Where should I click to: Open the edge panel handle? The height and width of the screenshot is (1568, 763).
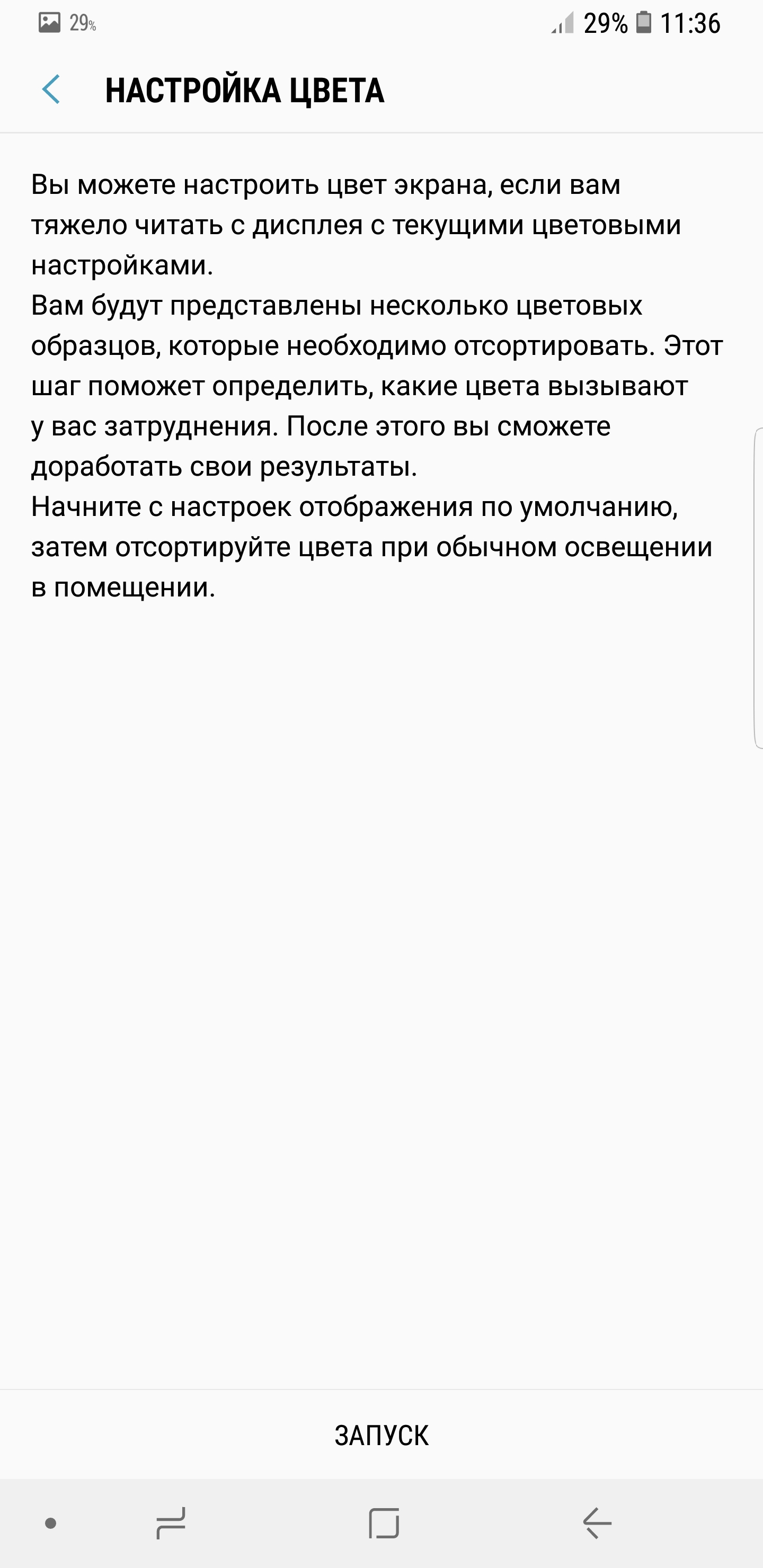pyautogui.click(x=758, y=587)
